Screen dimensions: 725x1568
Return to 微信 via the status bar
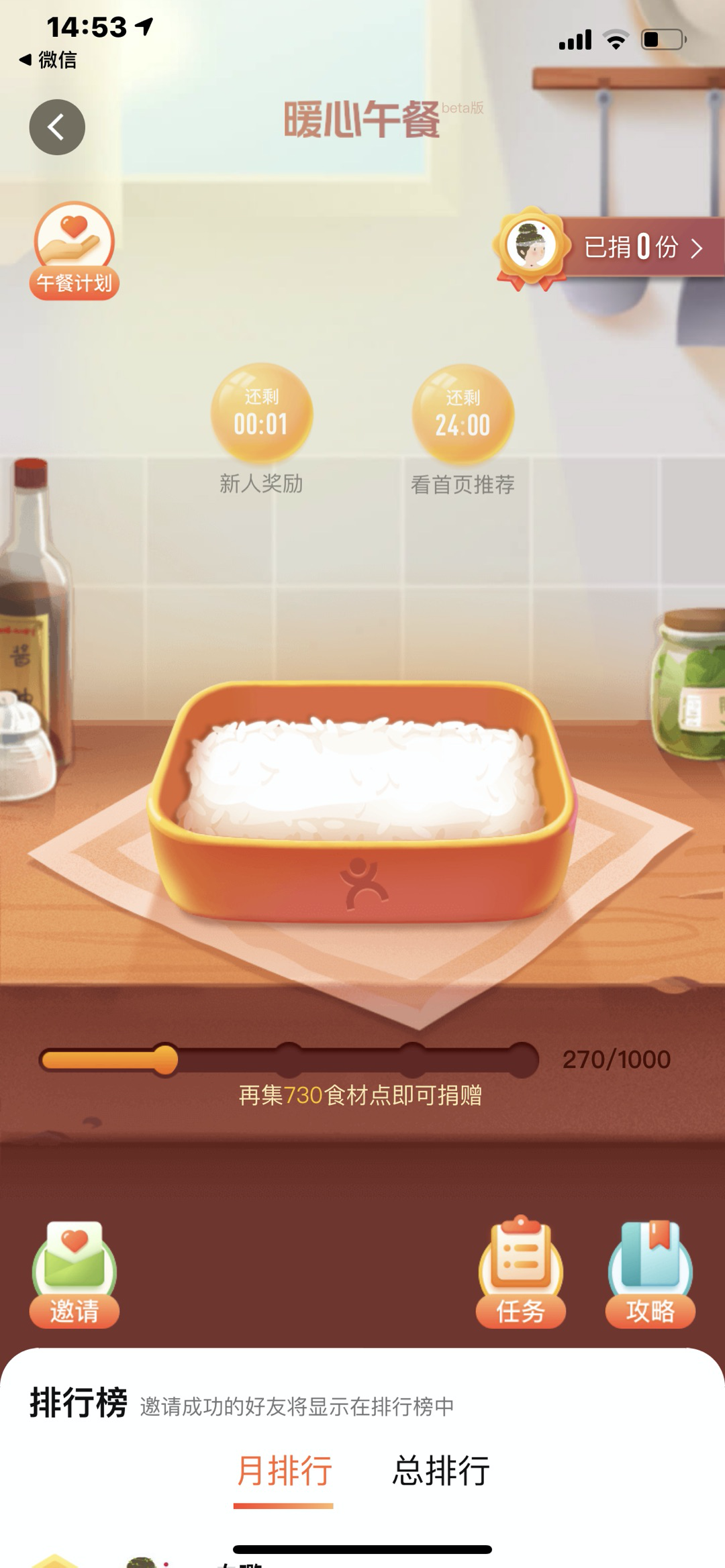48,60
